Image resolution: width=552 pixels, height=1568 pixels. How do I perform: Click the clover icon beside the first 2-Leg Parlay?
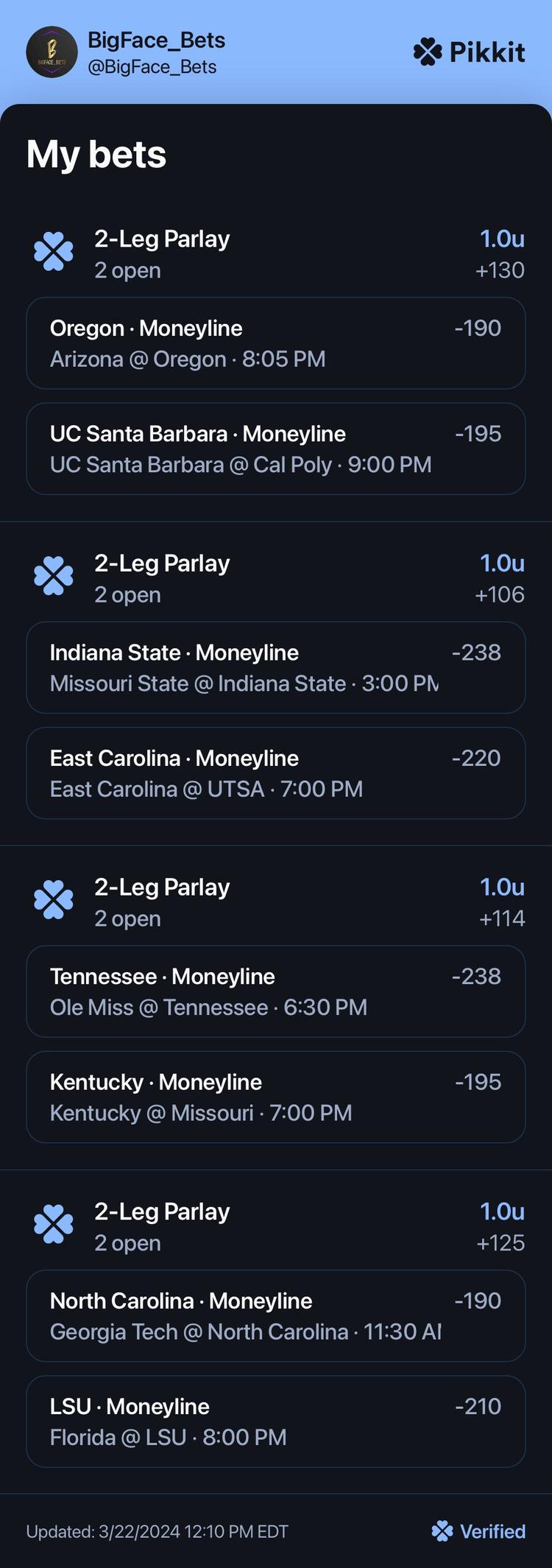(54, 251)
